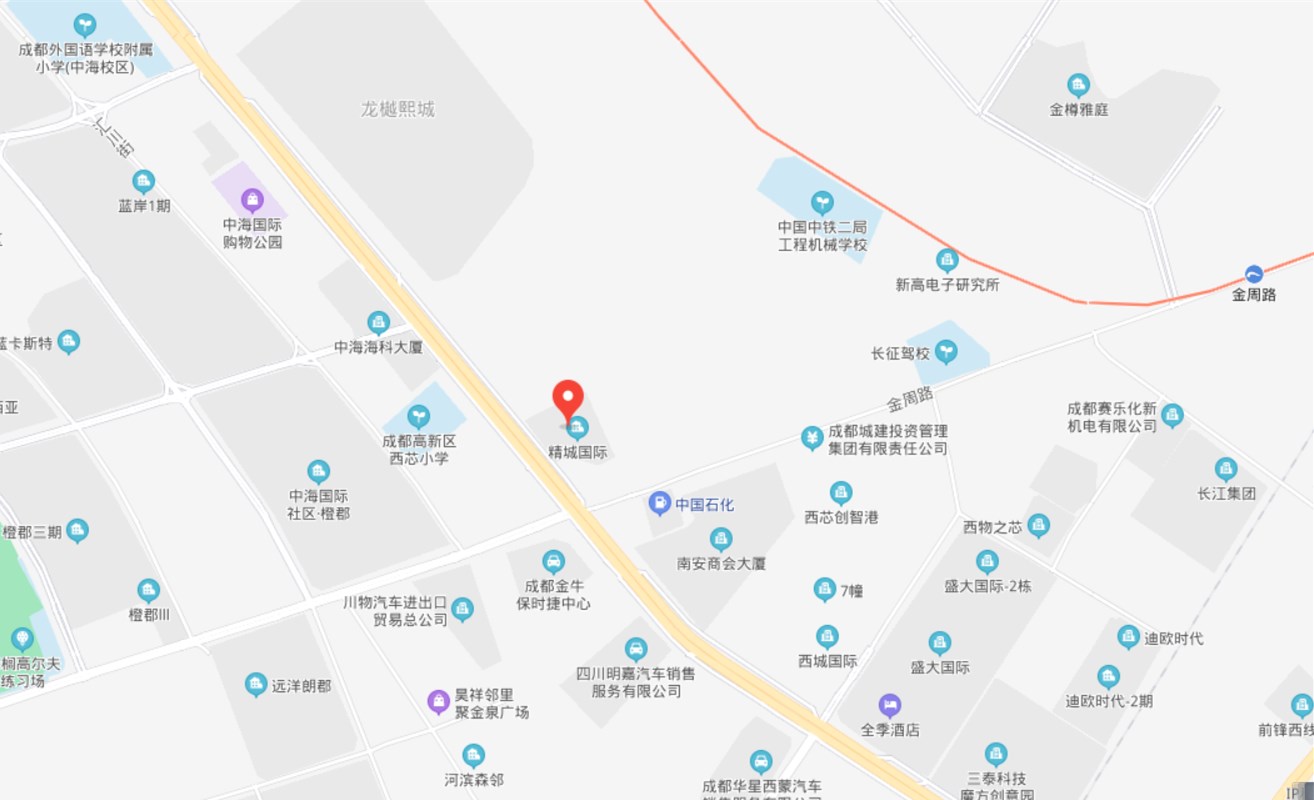Tap the 长征驾校 marker
1314x800 pixels.
coord(945,352)
